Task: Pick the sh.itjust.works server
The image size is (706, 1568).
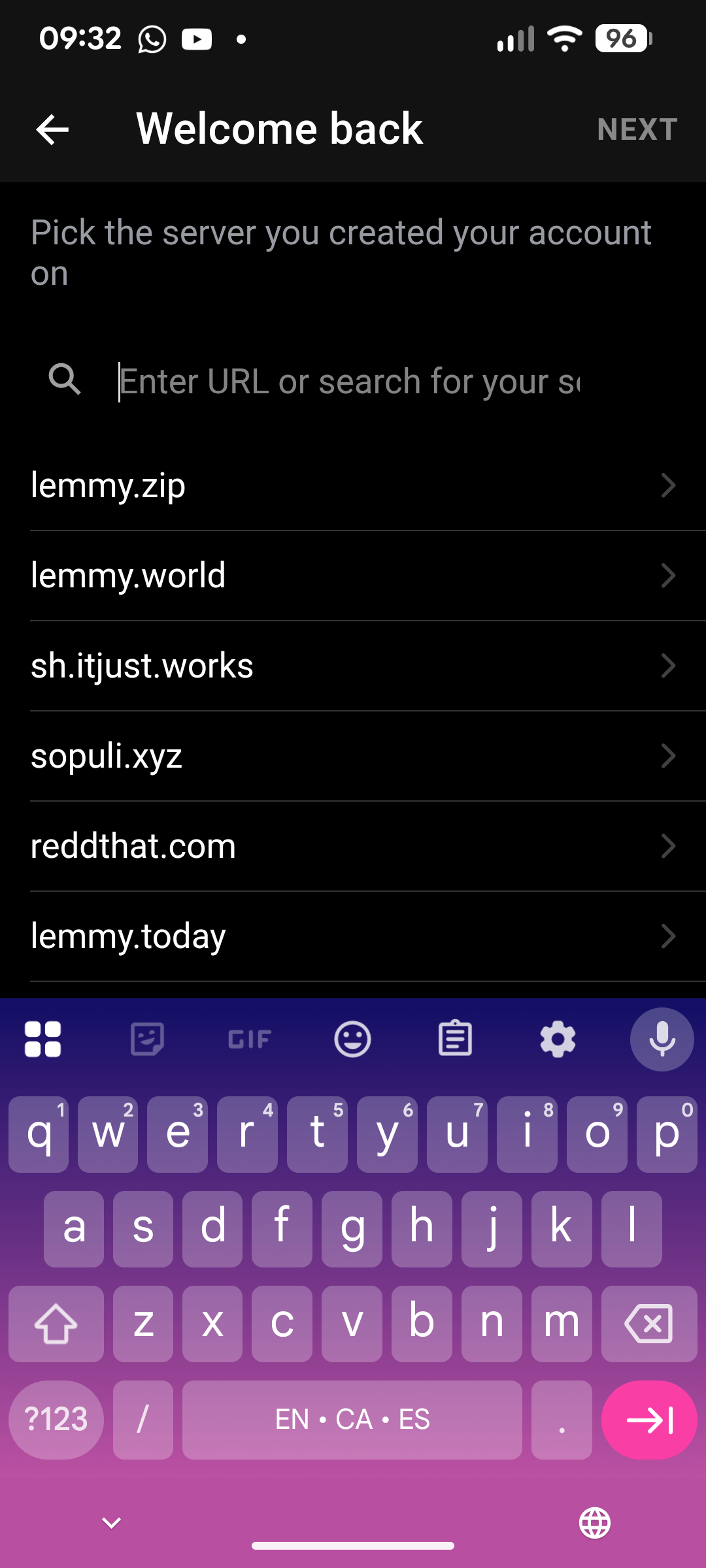Action: point(353,666)
